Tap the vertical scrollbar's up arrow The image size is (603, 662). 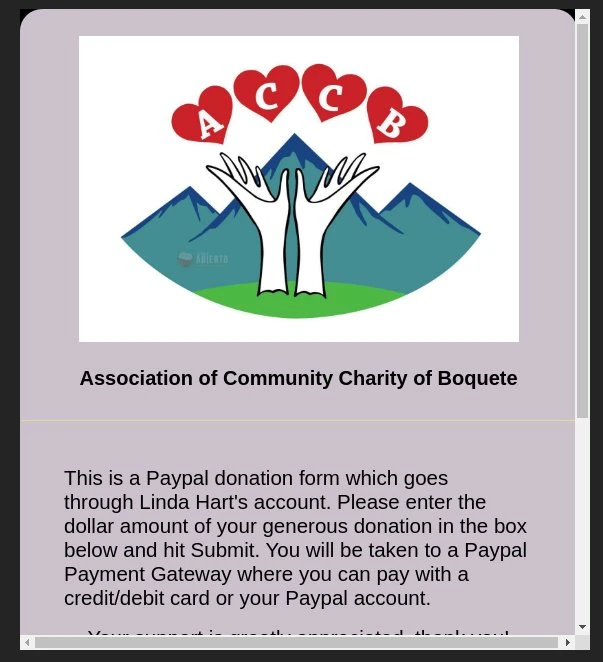pyautogui.click(x=583, y=16)
